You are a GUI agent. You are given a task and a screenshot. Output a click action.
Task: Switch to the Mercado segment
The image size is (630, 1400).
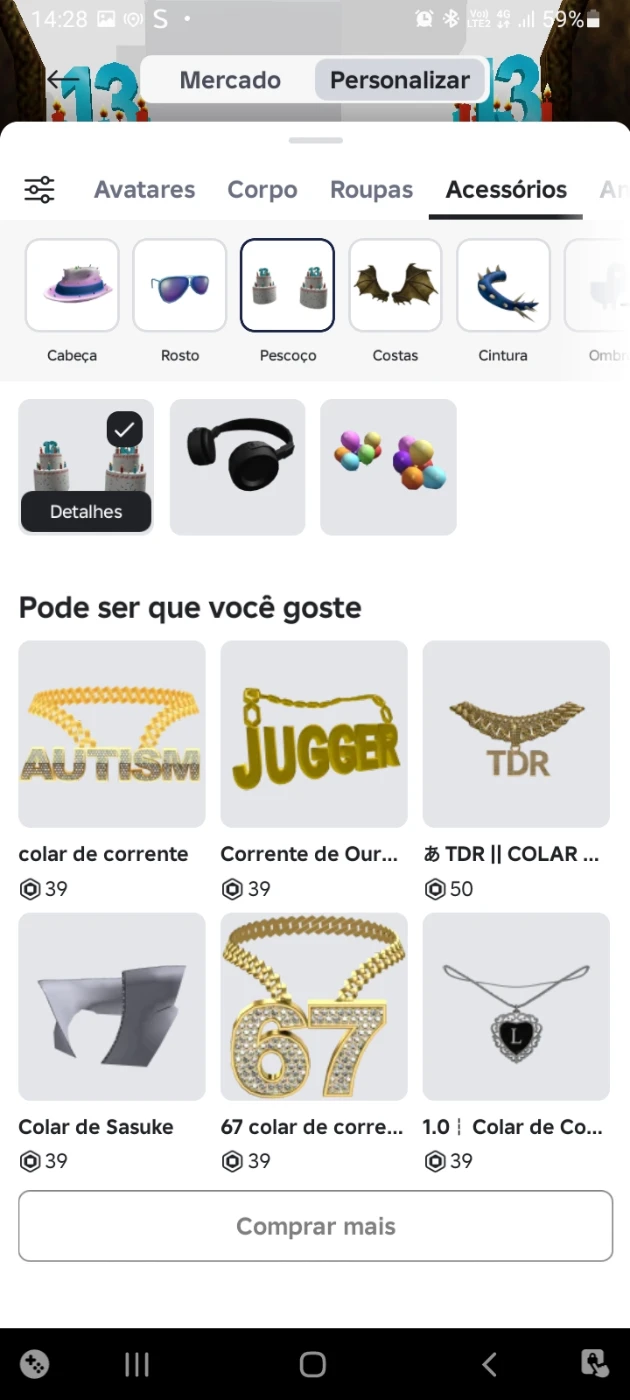coord(230,80)
